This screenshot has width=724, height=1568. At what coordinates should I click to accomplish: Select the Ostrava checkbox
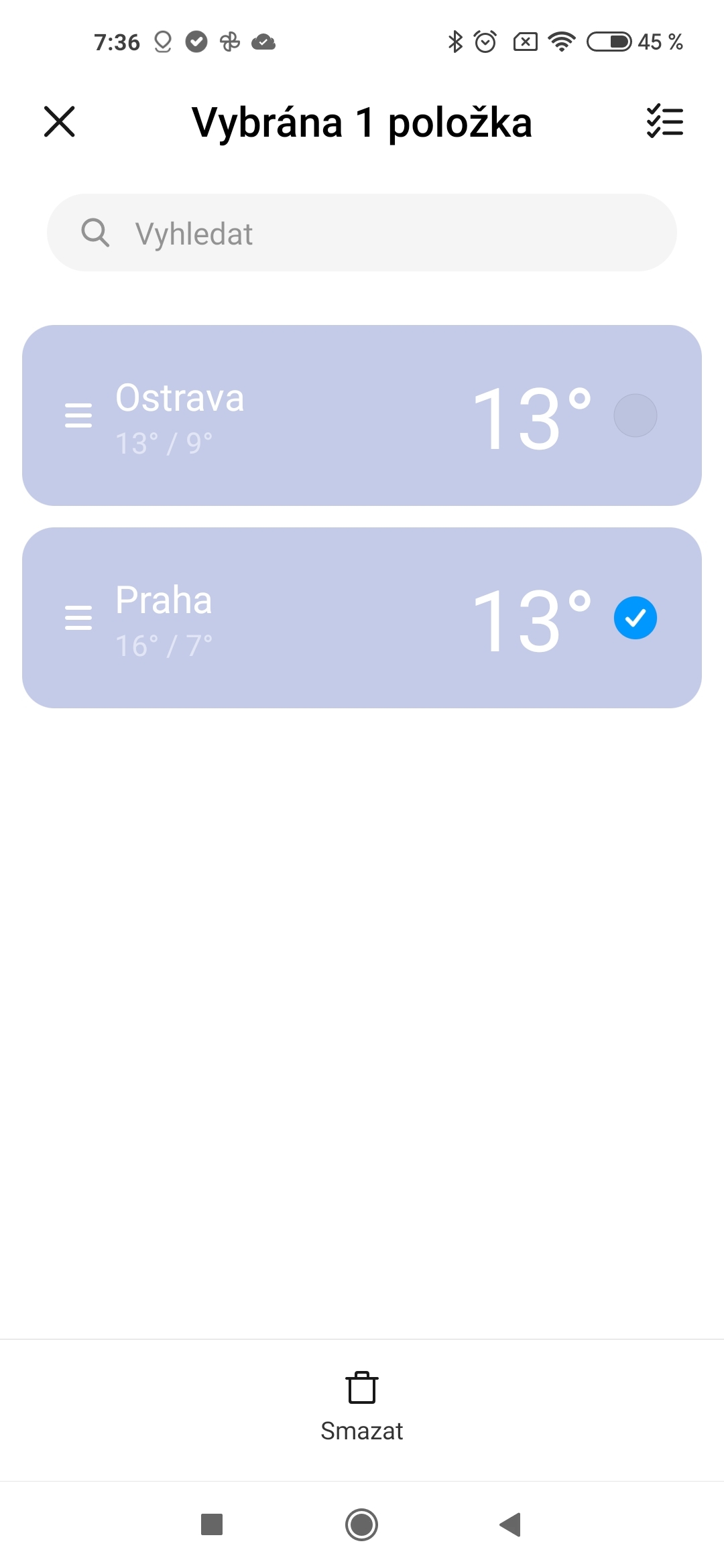[x=635, y=415]
